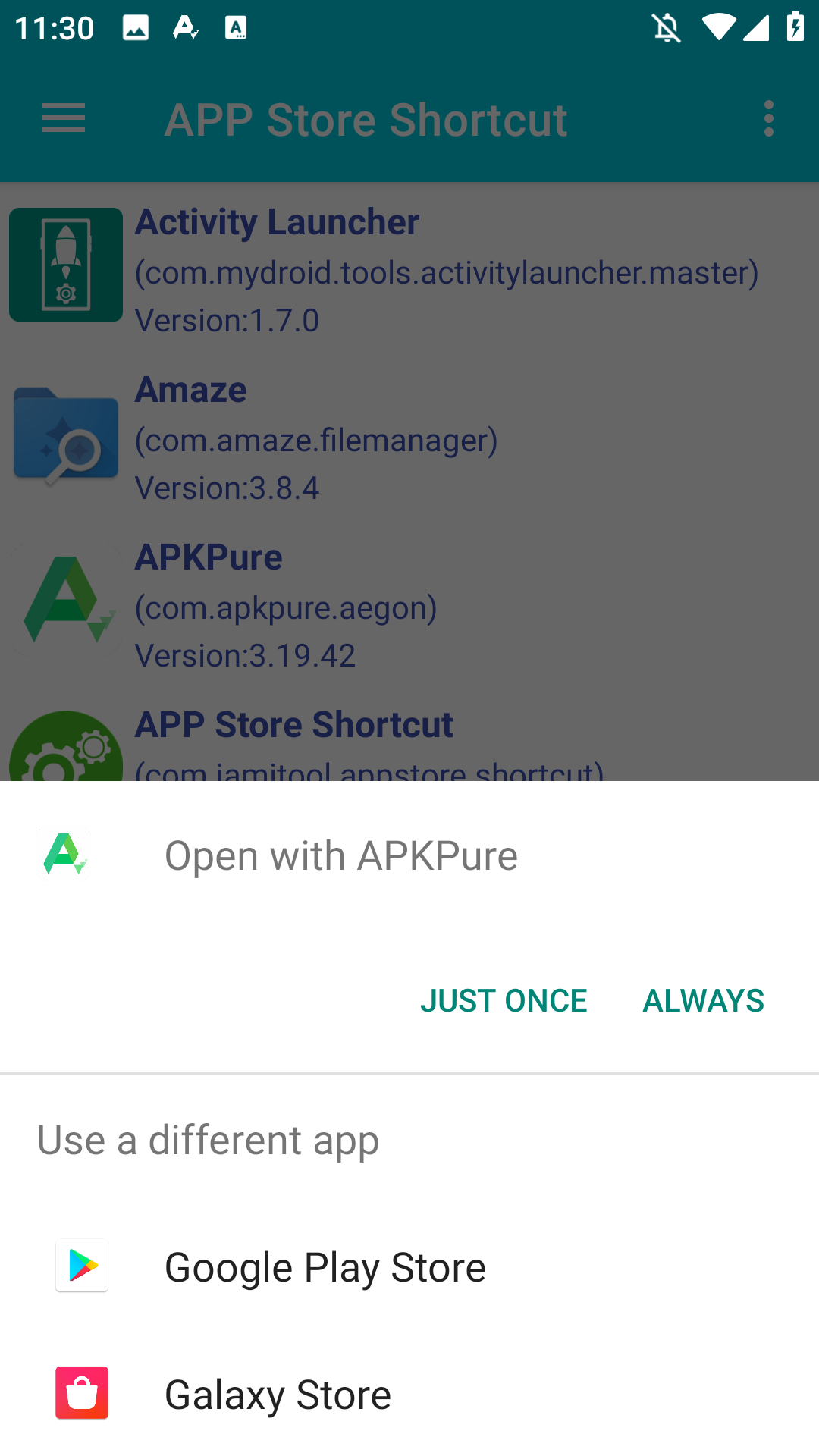Click the cellular signal strength icon

pyautogui.click(x=757, y=27)
